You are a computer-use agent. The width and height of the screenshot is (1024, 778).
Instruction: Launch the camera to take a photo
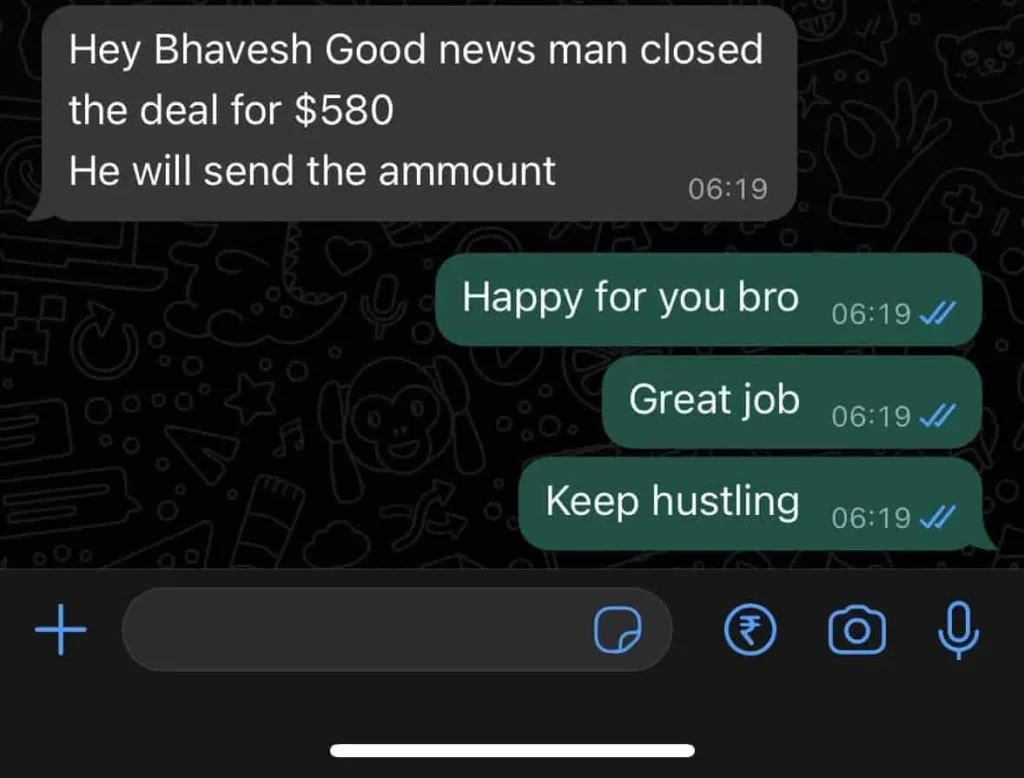(857, 630)
